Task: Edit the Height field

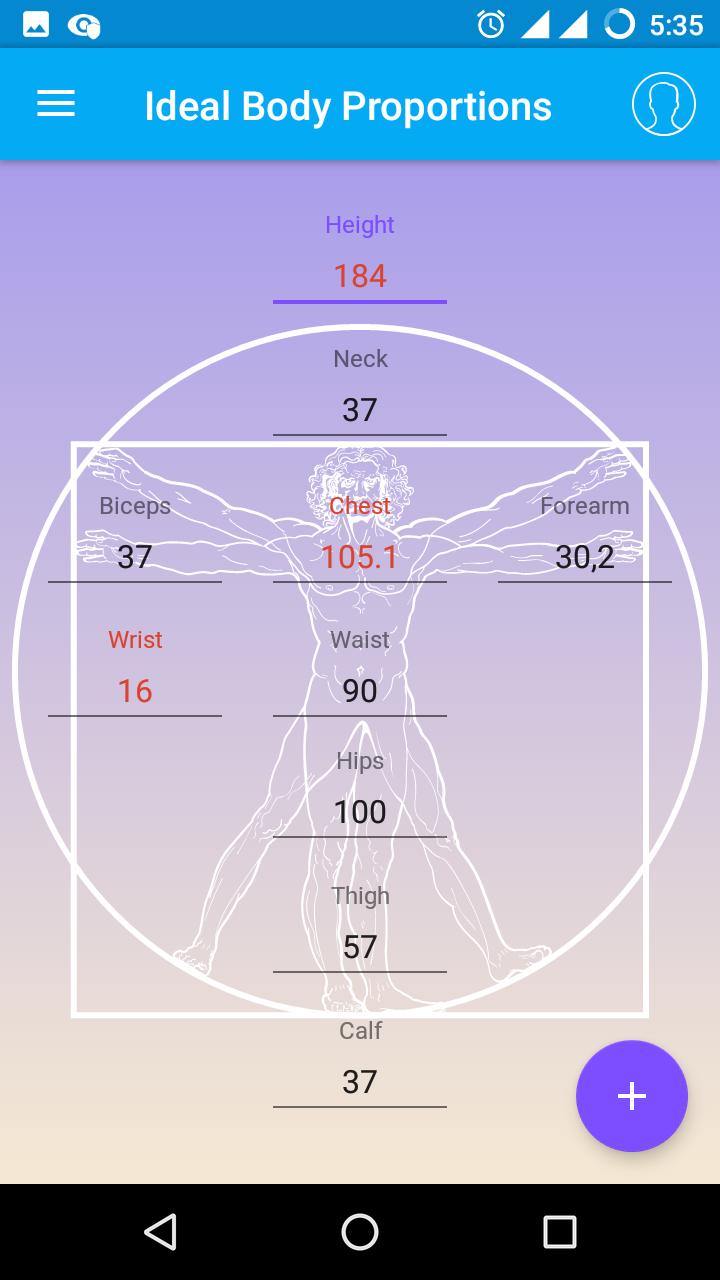Action: [x=360, y=276]
